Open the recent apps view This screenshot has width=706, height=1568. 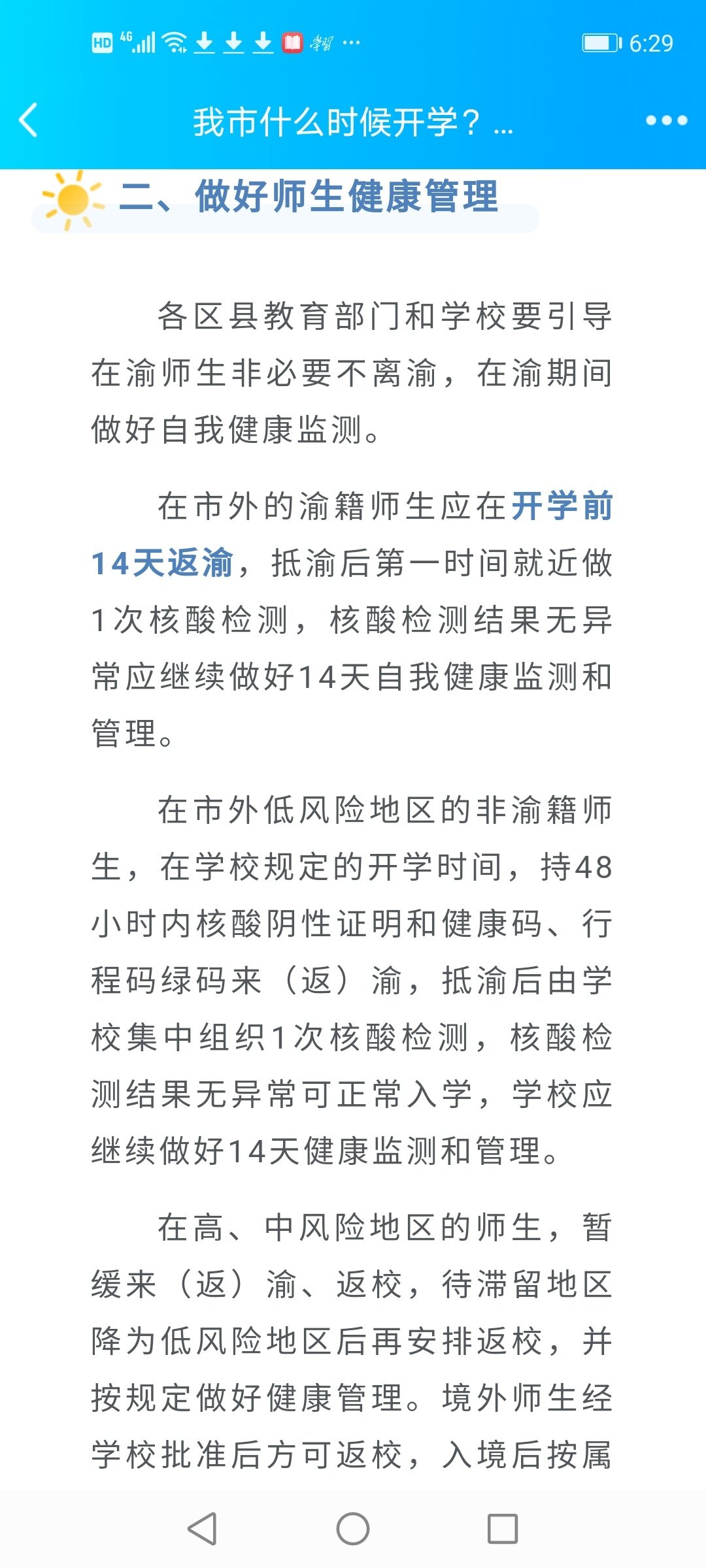(503, 1529)
